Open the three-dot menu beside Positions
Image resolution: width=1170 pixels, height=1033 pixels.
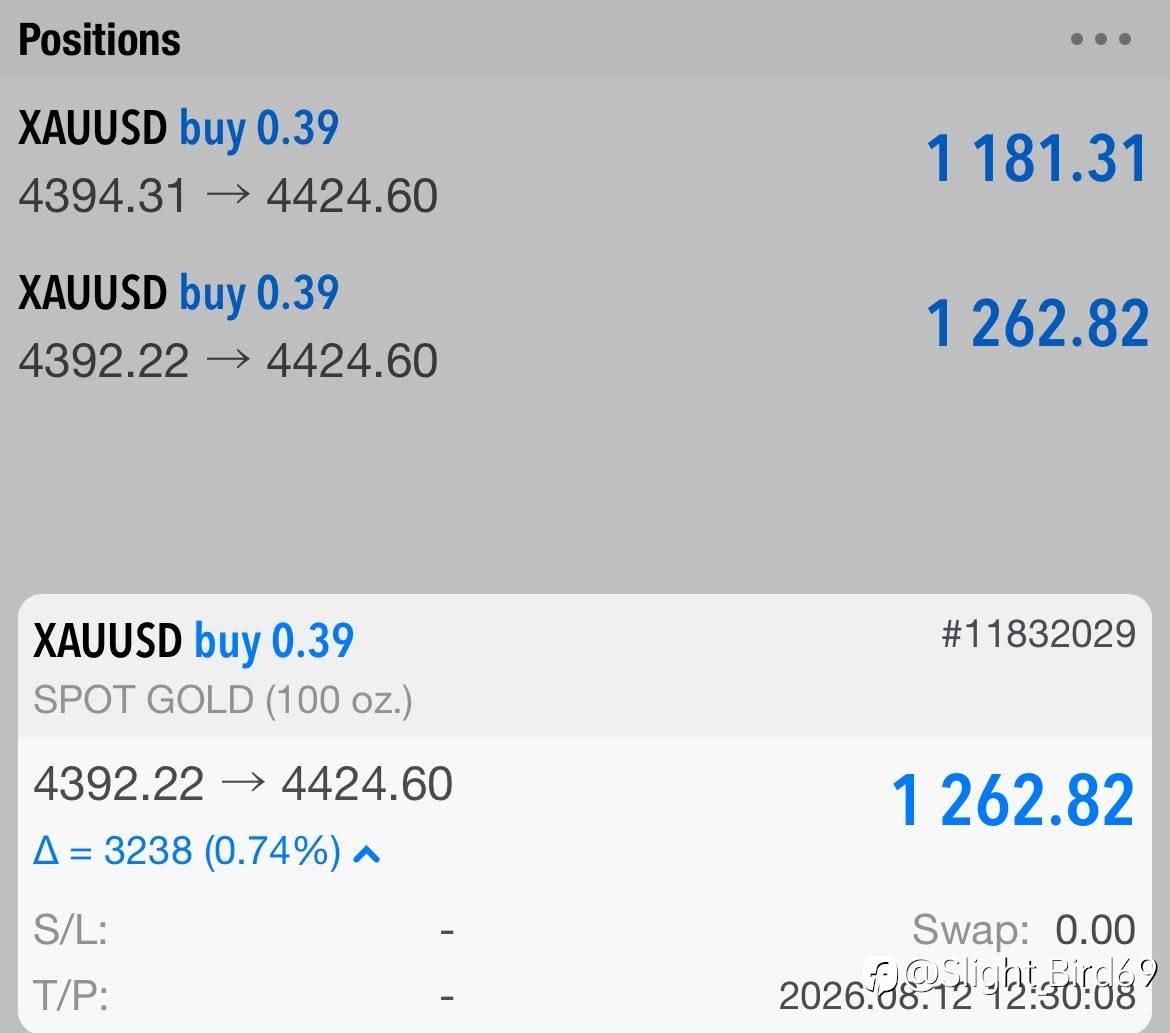coord(1101,39)
